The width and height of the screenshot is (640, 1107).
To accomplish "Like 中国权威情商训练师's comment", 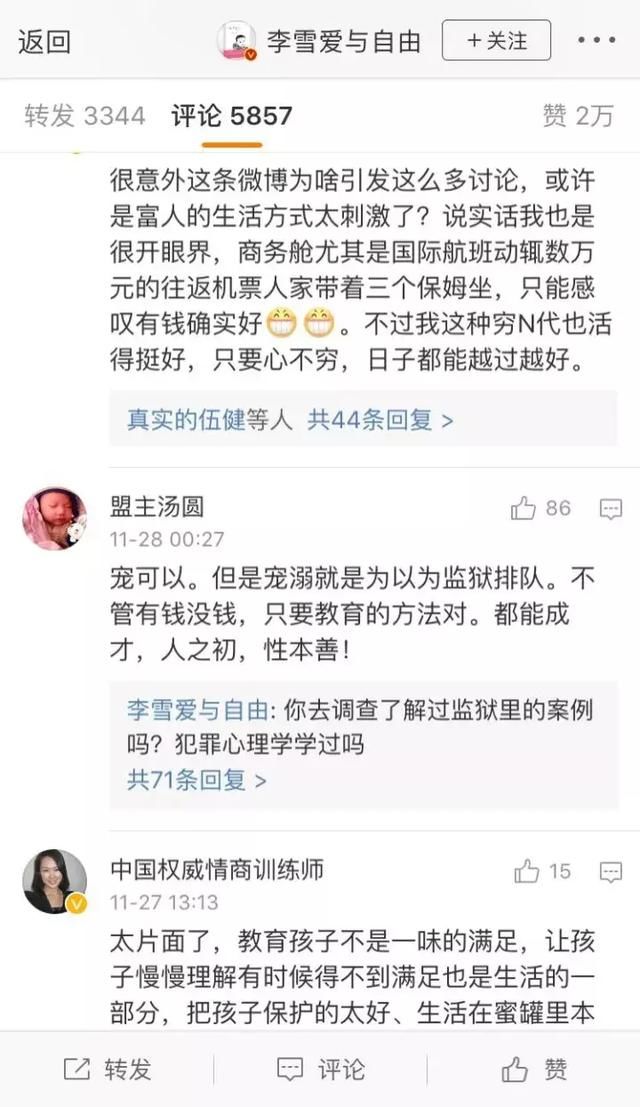I will [x=527, y=871].
